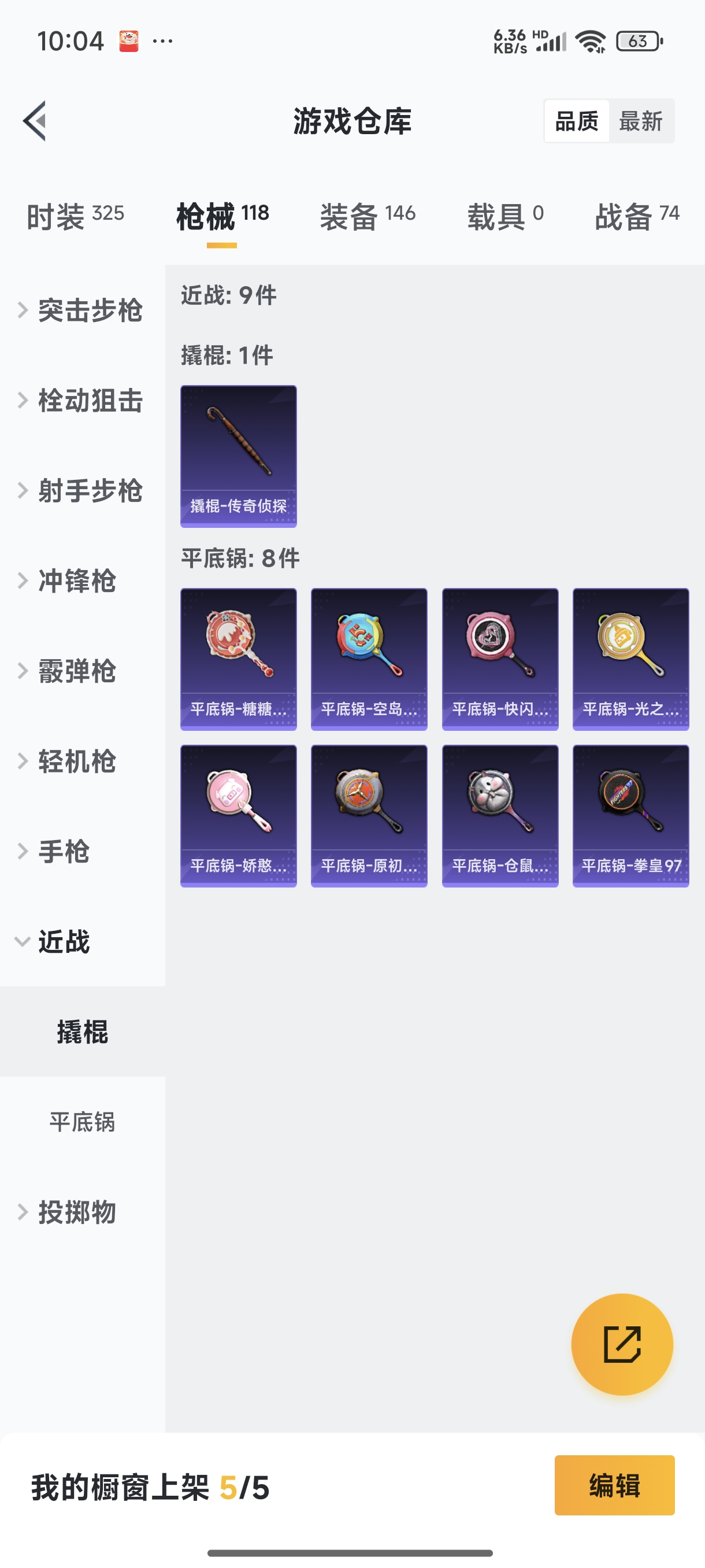The image size is (705, 1568).
Task: Enable sorting by 品质 quality
Action: 576,120
